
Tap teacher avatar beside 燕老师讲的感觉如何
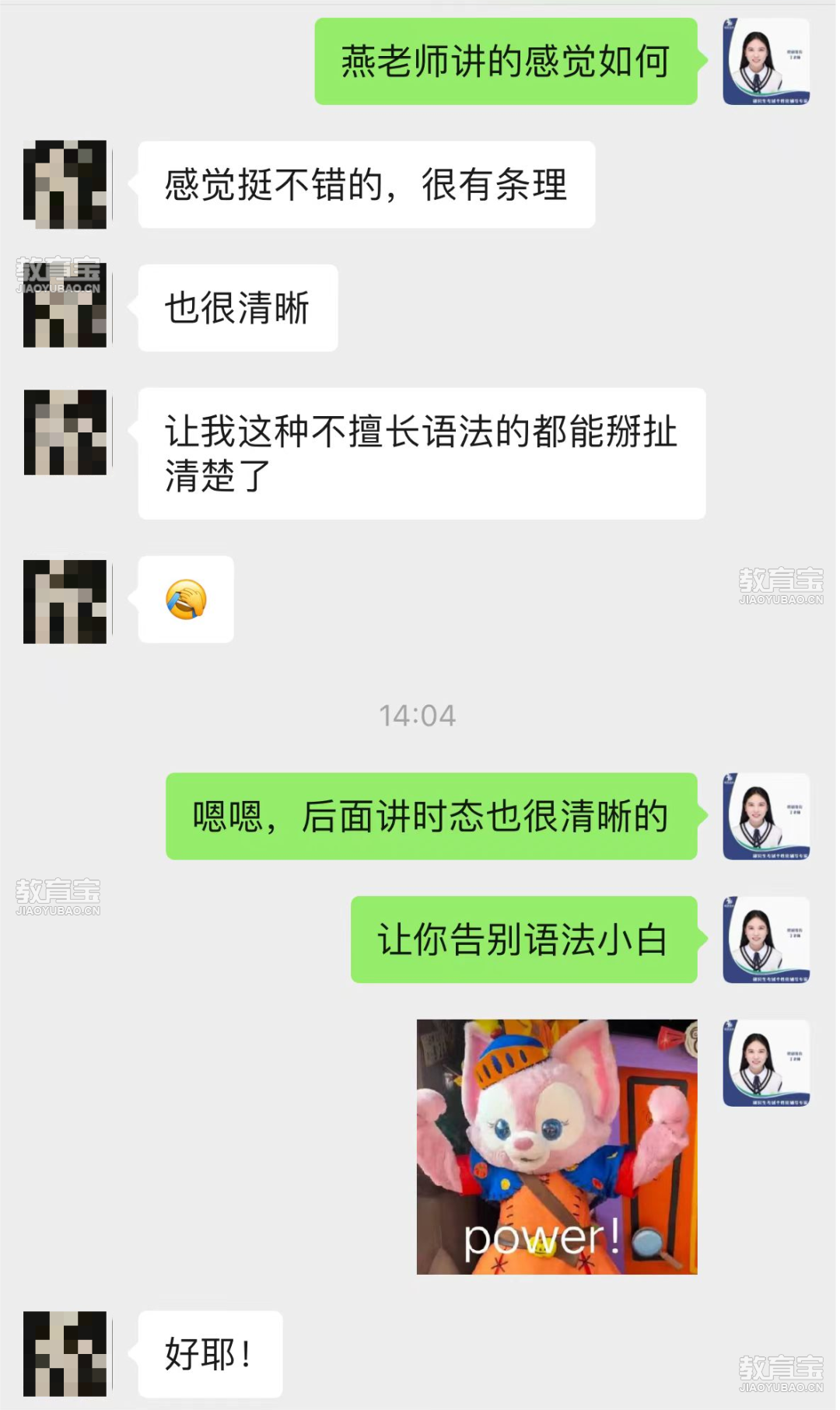[766, 61]
